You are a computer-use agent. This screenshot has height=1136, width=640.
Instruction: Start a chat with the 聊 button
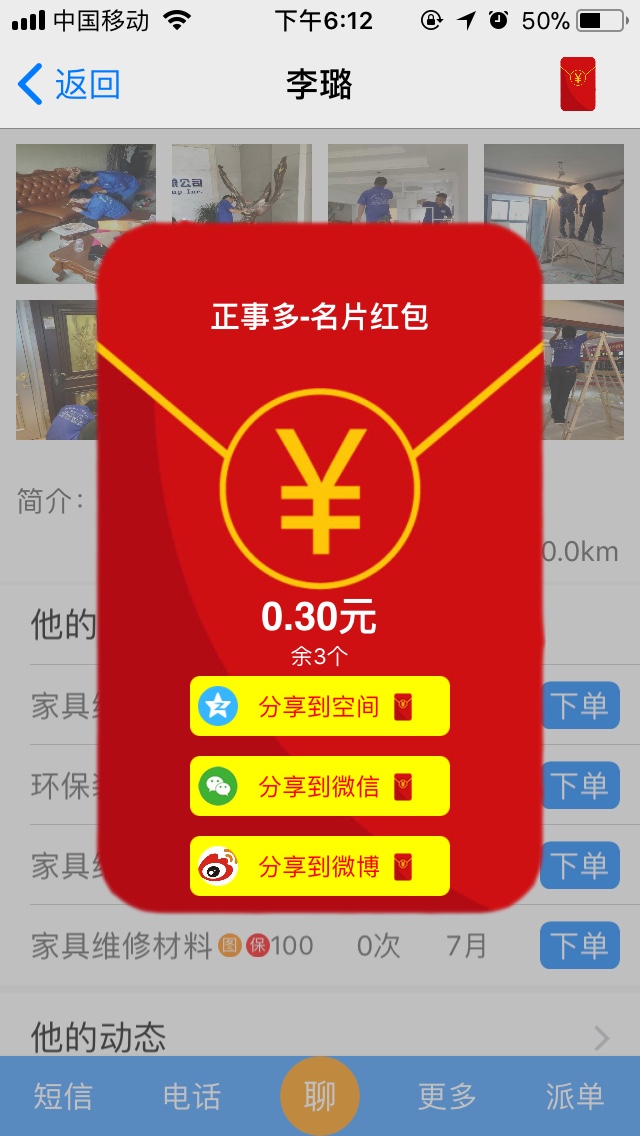(x=320, y=1096)
